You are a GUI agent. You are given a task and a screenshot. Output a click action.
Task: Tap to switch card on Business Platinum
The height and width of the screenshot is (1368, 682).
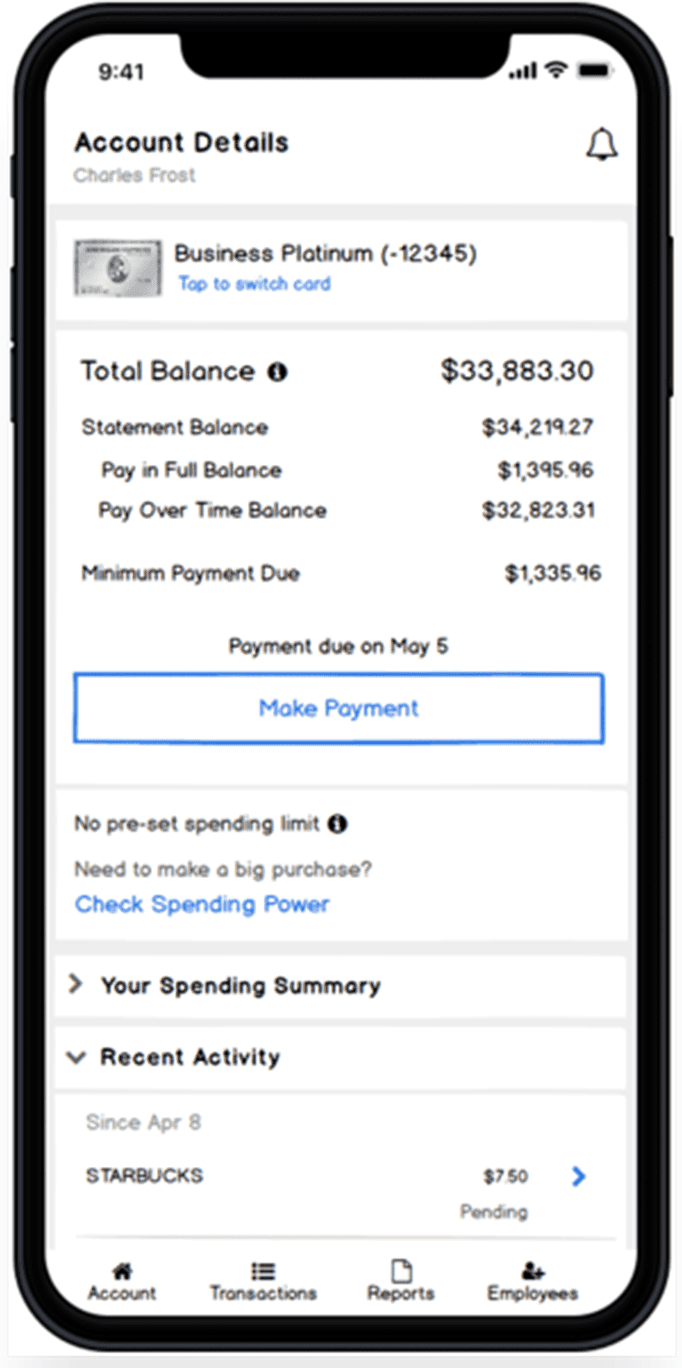pyautogui.click(x=254, y=284)
